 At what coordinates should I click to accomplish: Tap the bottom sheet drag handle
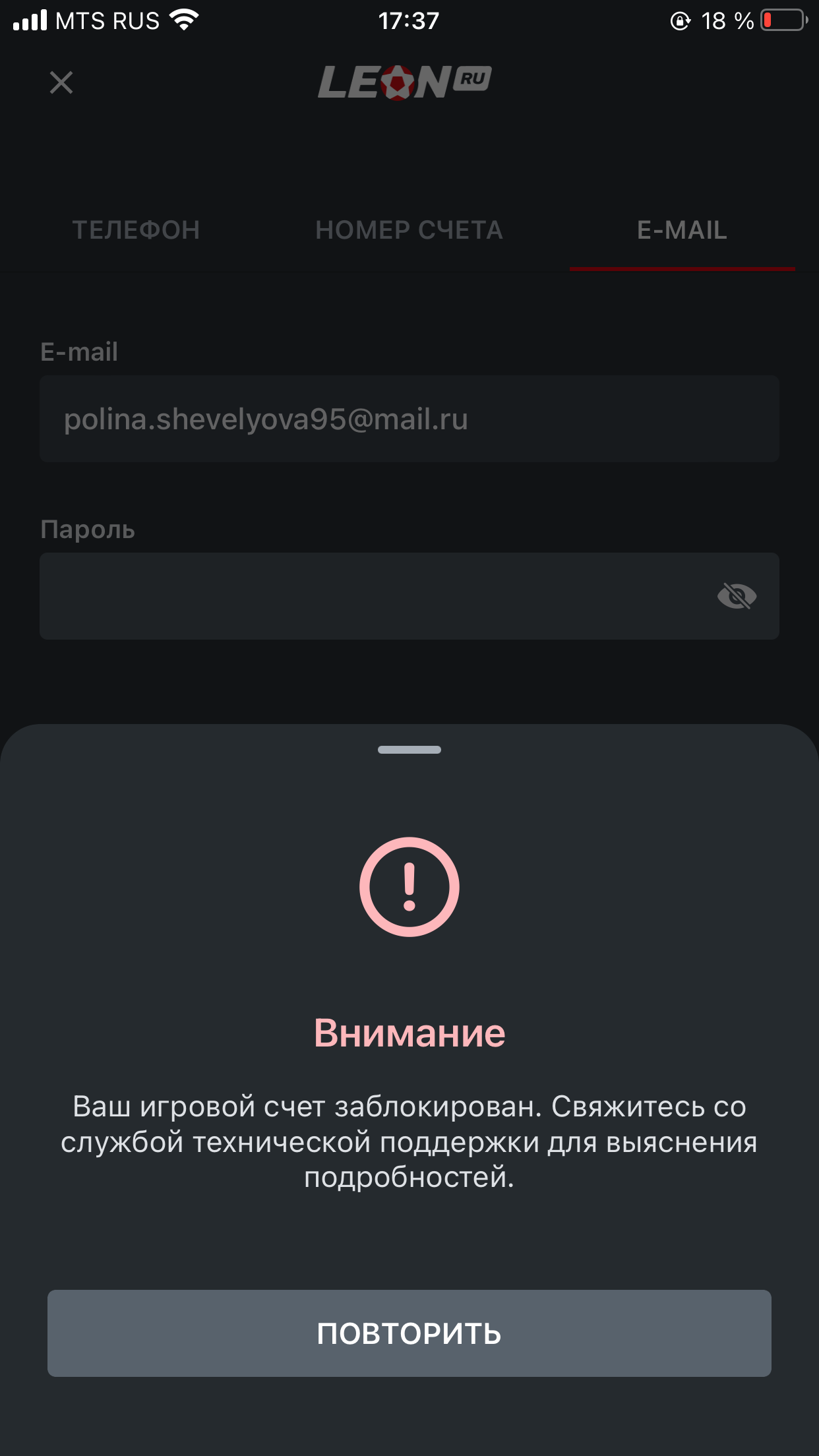pyautogui.click(x=409, y=750)
